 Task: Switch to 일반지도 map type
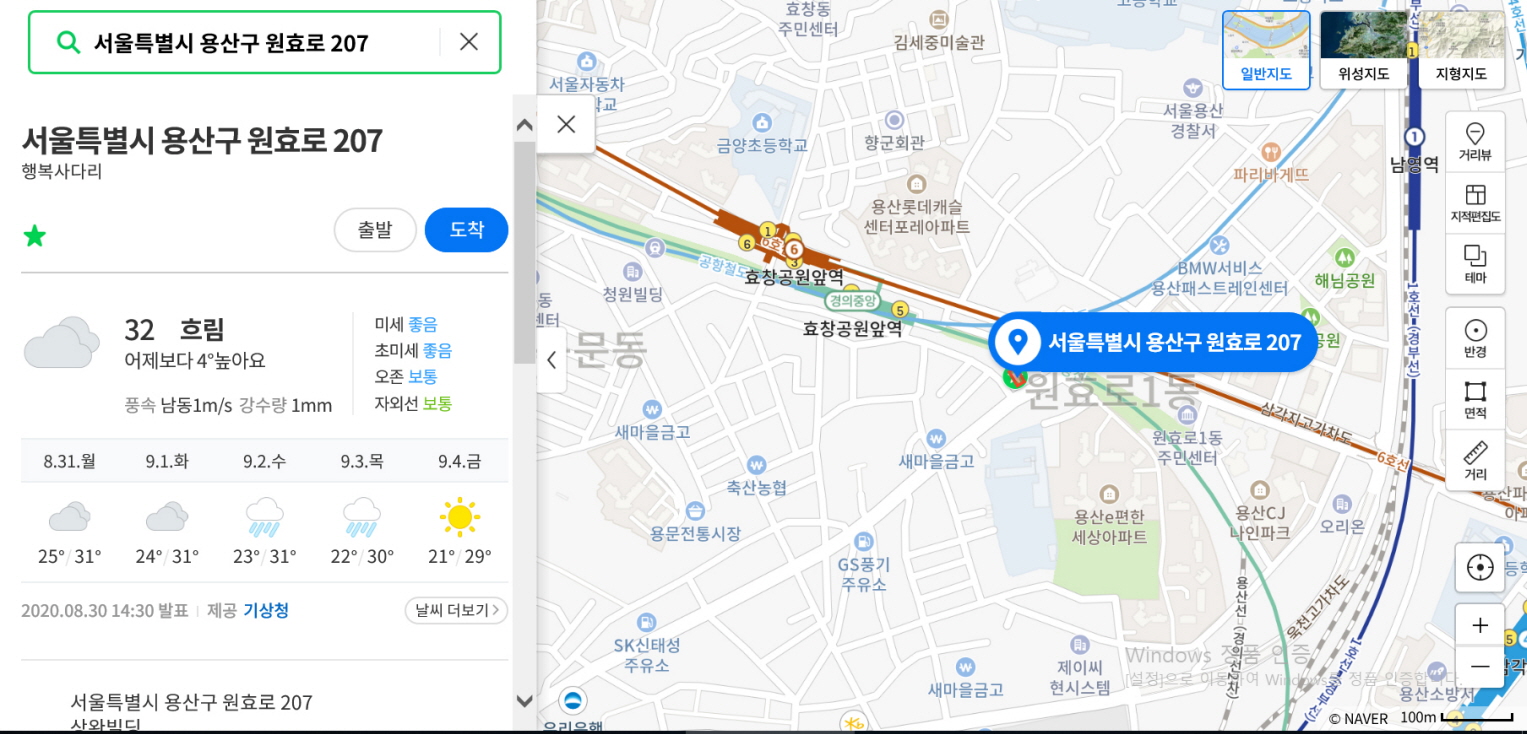(x=1266, y=50)
